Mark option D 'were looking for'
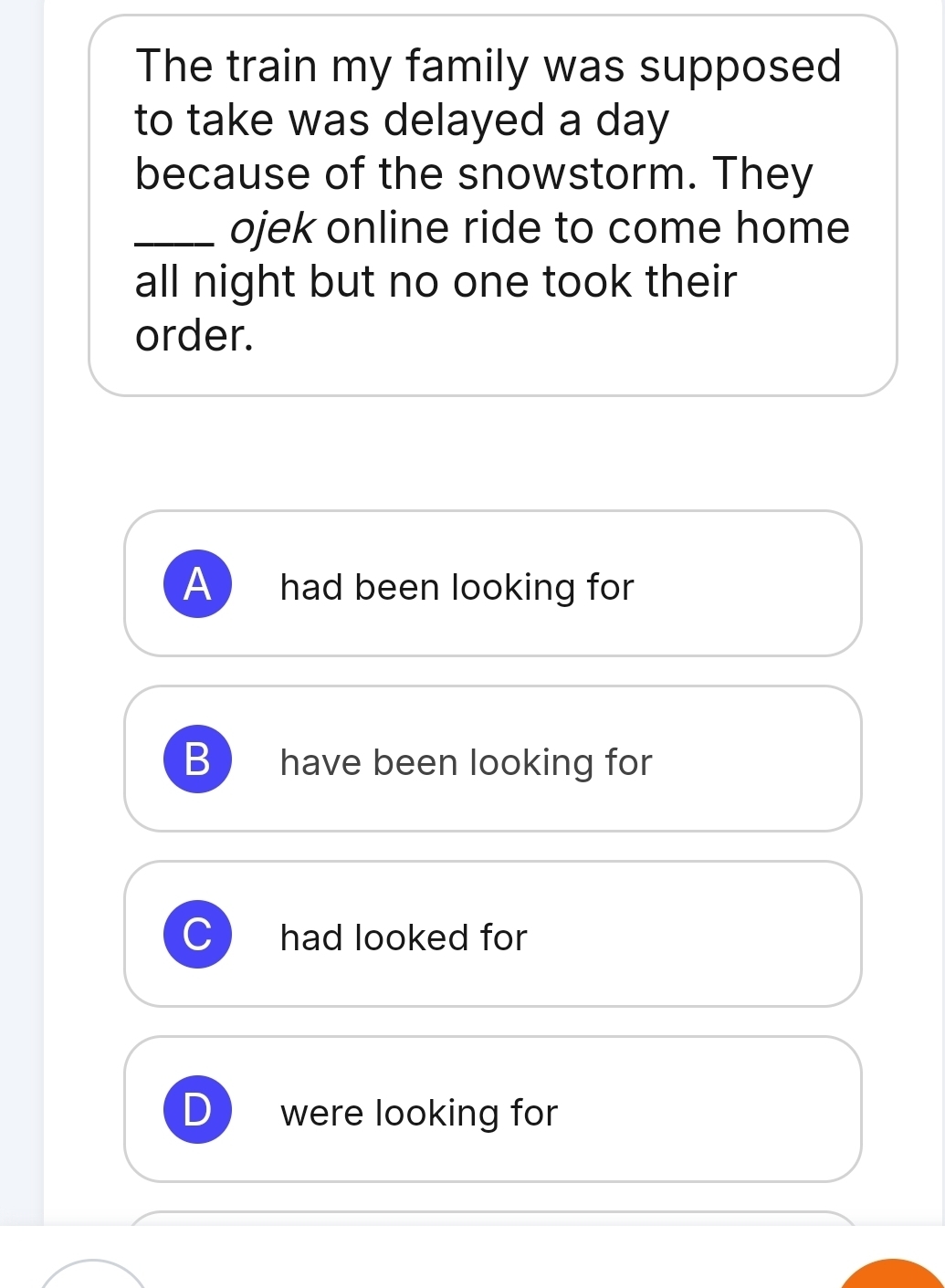945x1288 pixels. tap(492, 1110)
